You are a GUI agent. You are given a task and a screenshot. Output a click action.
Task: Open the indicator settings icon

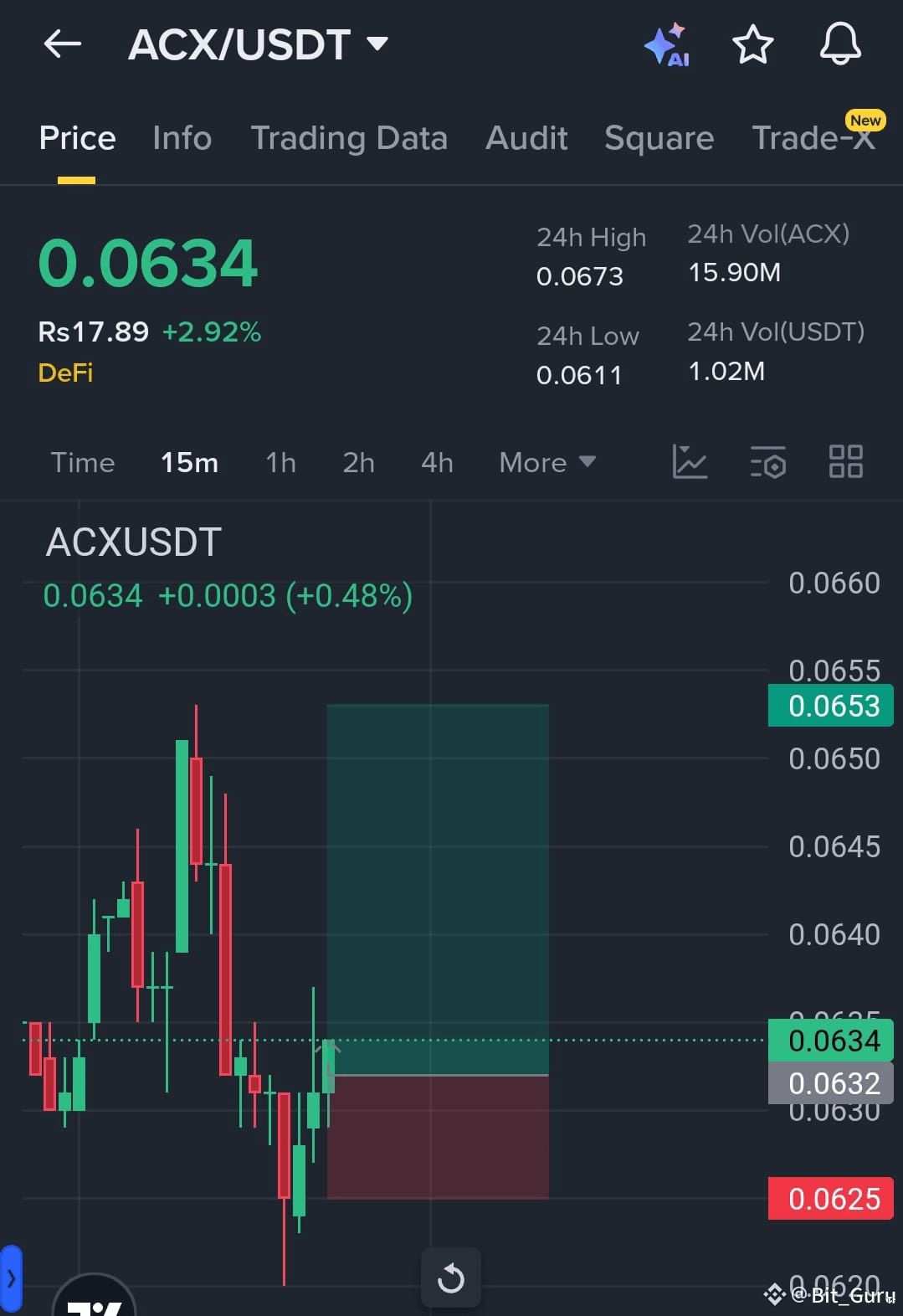point(767,462)
